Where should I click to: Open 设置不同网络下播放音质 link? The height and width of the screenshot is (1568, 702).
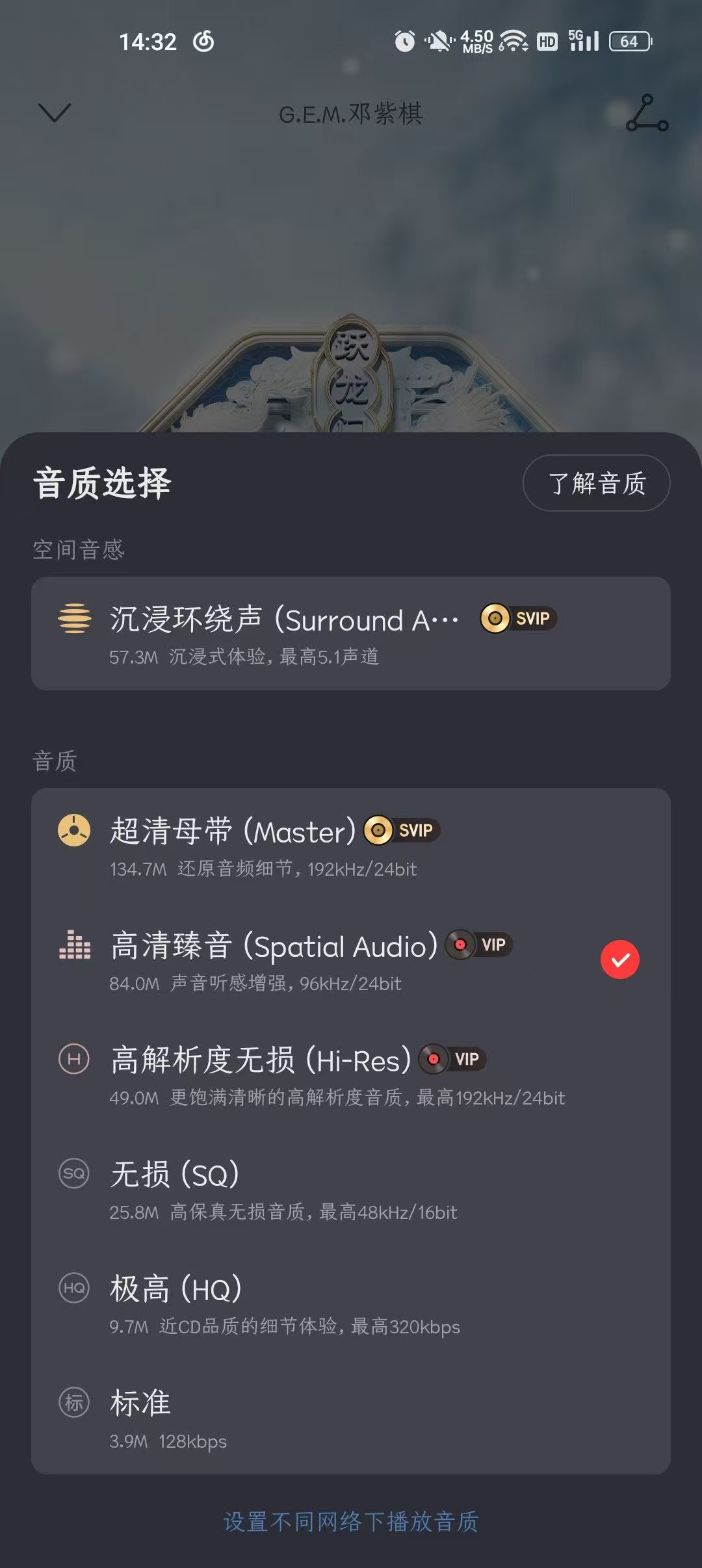pyautogui.click(x=351, y=1521)
